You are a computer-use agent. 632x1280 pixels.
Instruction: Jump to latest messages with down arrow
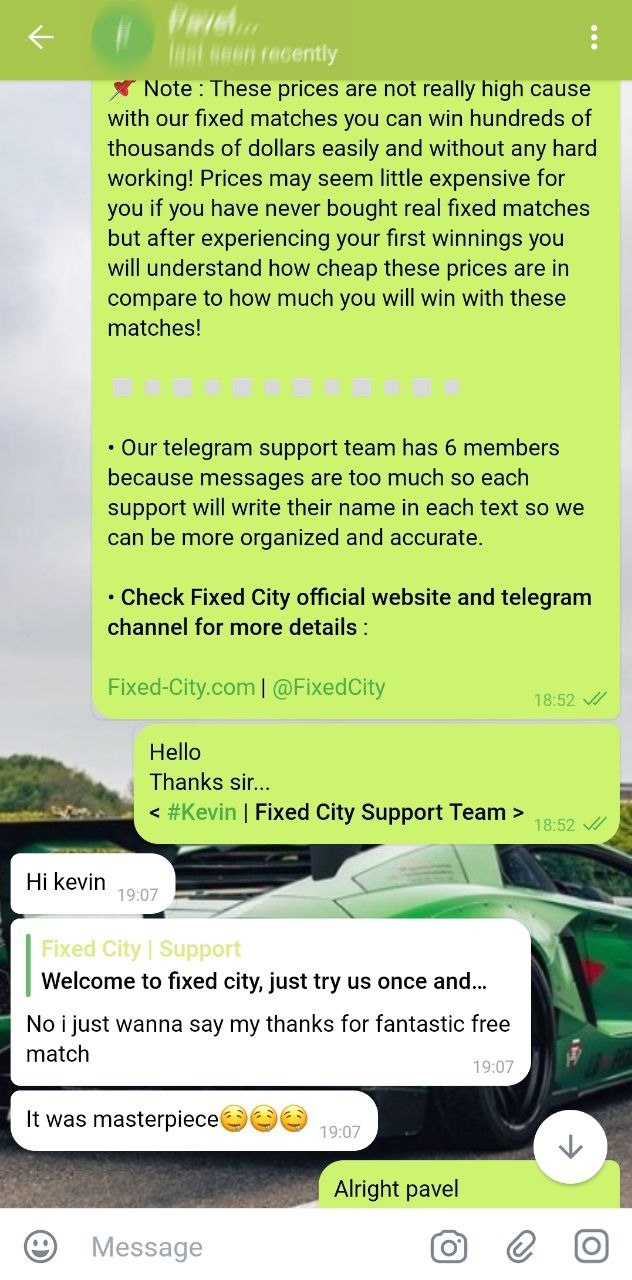pos(570,1146)
